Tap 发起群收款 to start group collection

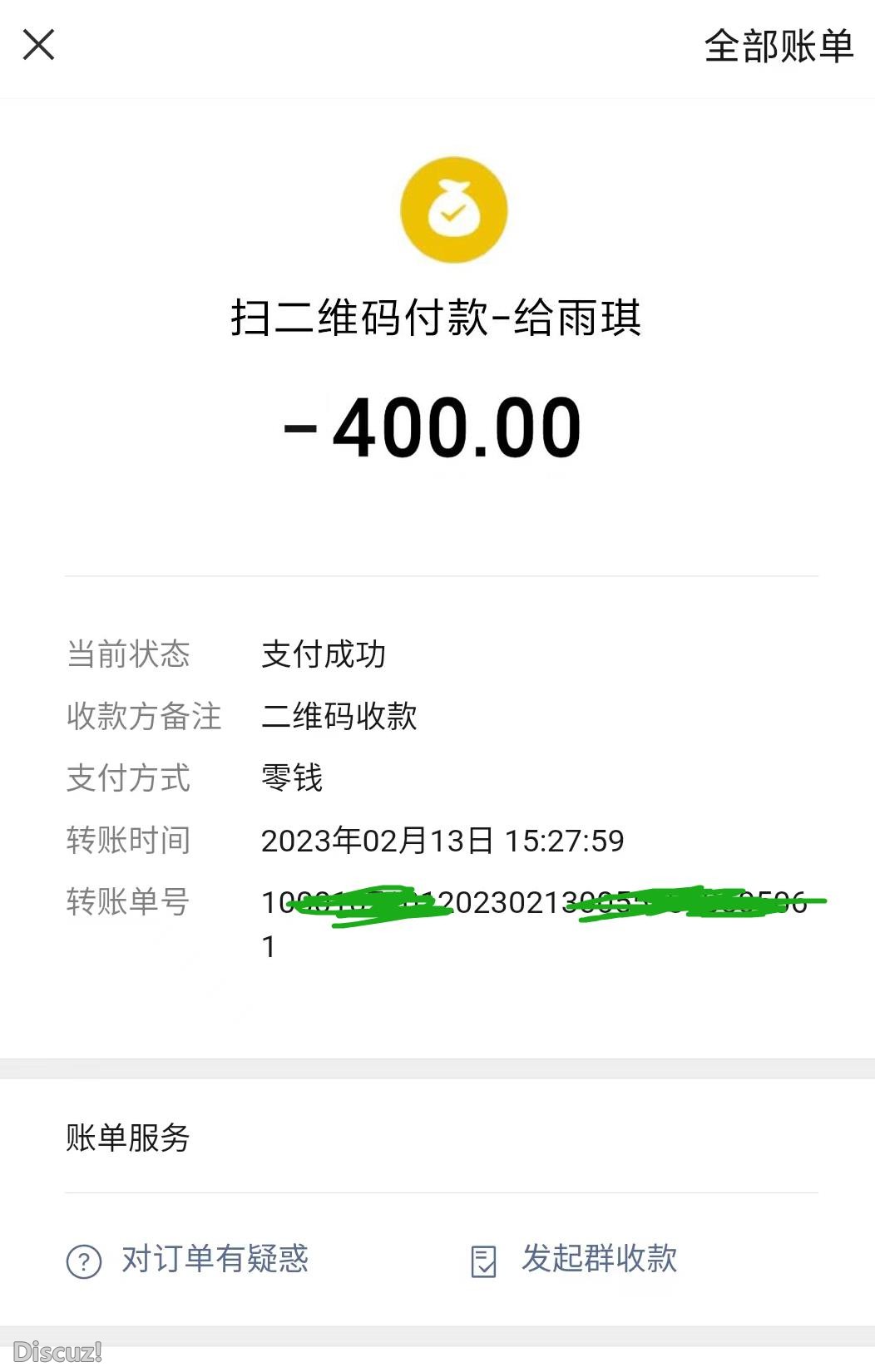point(600,1261)
